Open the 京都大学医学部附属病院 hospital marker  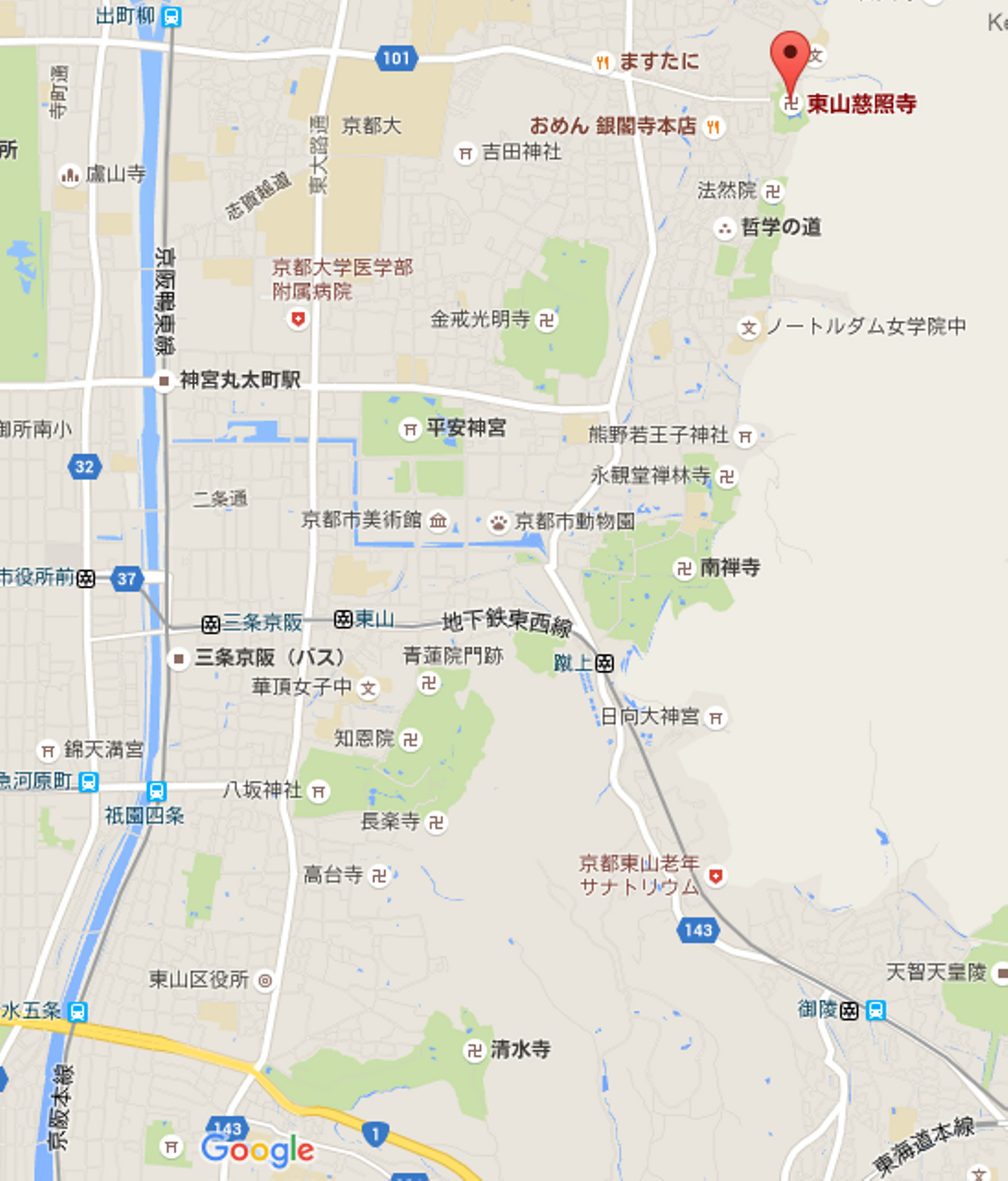[x=298, y=320]
